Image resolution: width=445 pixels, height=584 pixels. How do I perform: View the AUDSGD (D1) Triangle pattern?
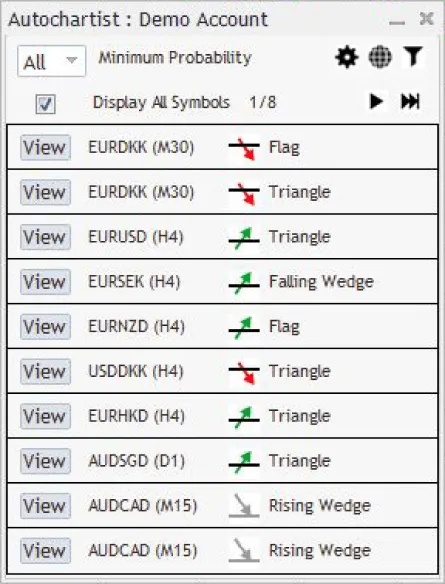pos(45,461)
